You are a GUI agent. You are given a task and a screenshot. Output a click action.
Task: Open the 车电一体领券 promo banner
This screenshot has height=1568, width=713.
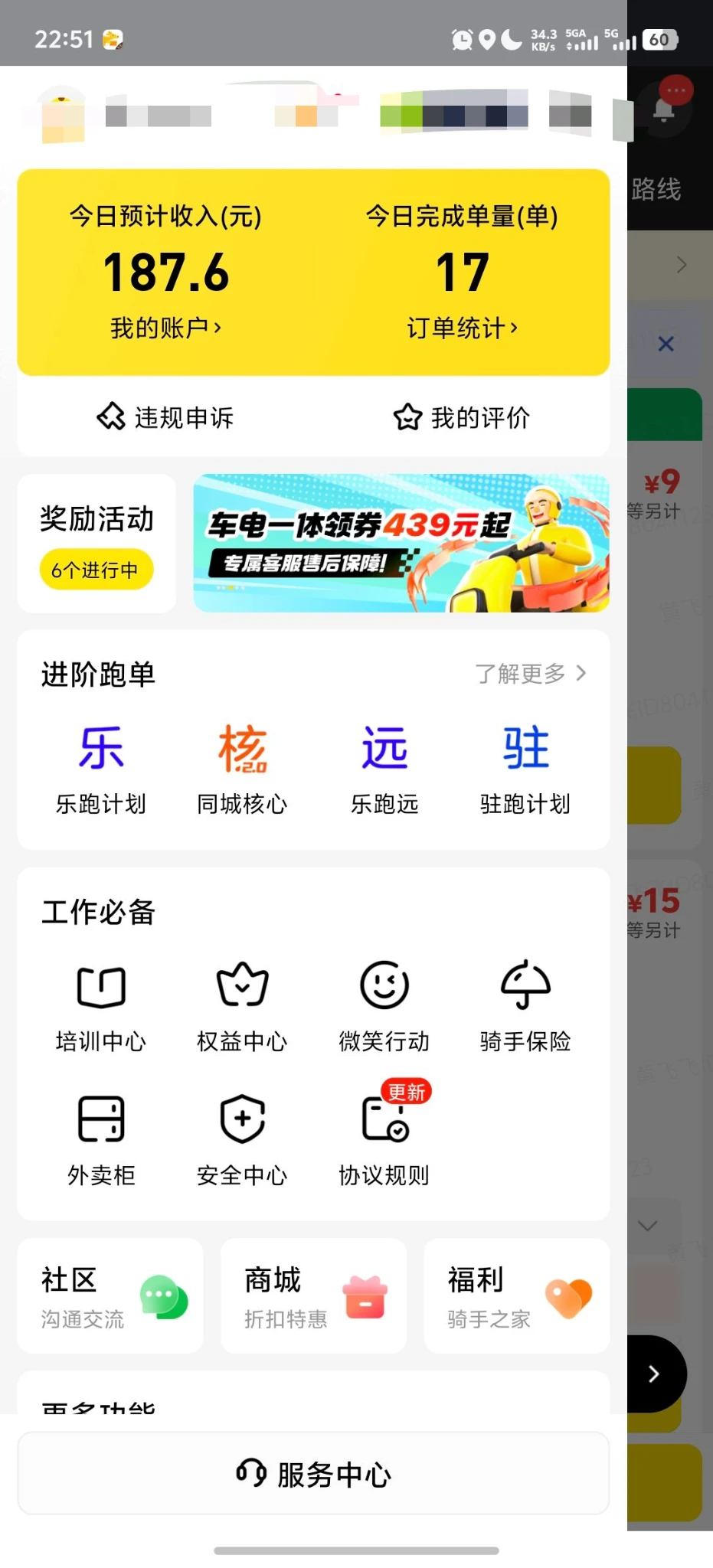point(401,544)
